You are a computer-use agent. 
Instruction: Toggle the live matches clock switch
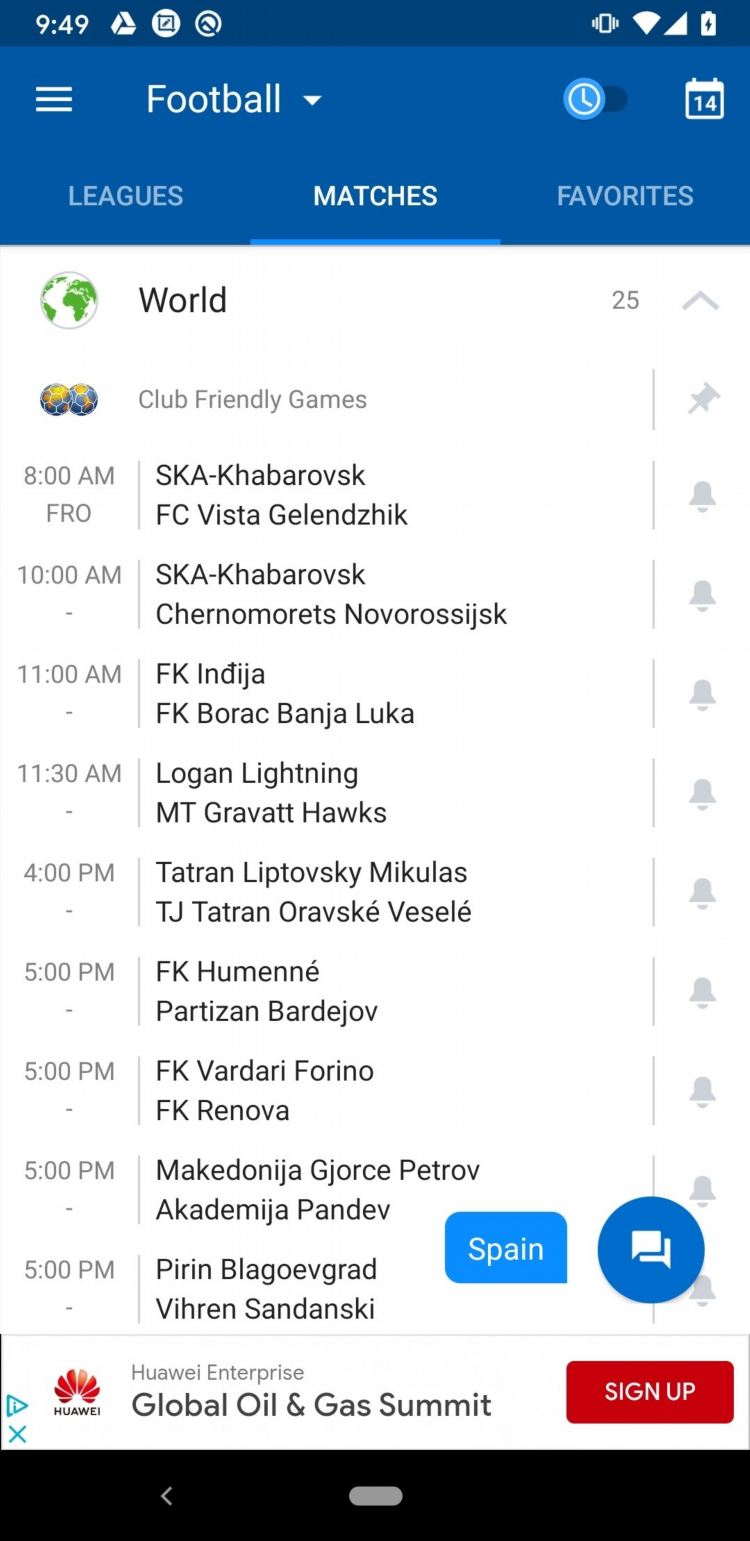(x=596, y=99)
